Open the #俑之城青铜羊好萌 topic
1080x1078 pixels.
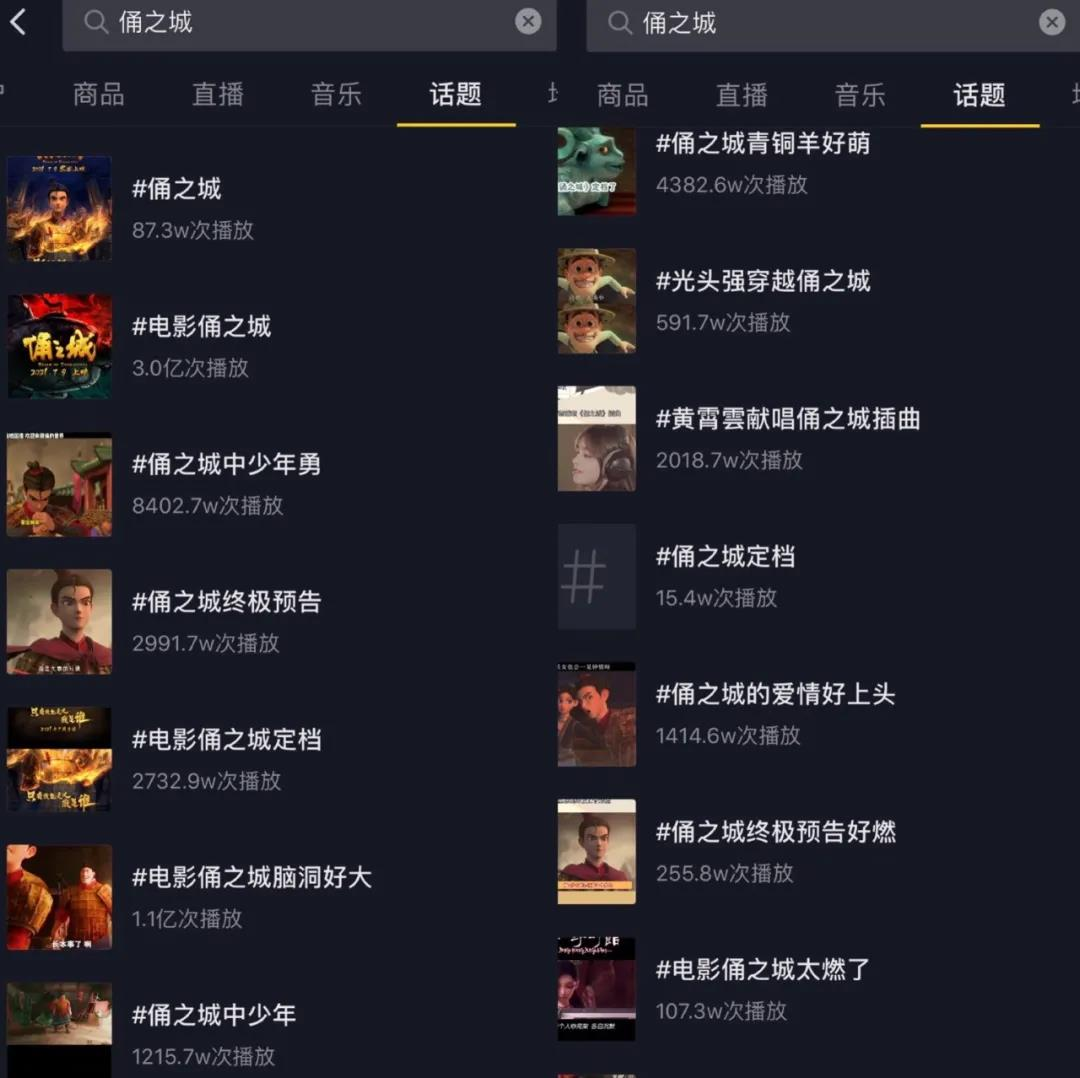click(762, 145)
